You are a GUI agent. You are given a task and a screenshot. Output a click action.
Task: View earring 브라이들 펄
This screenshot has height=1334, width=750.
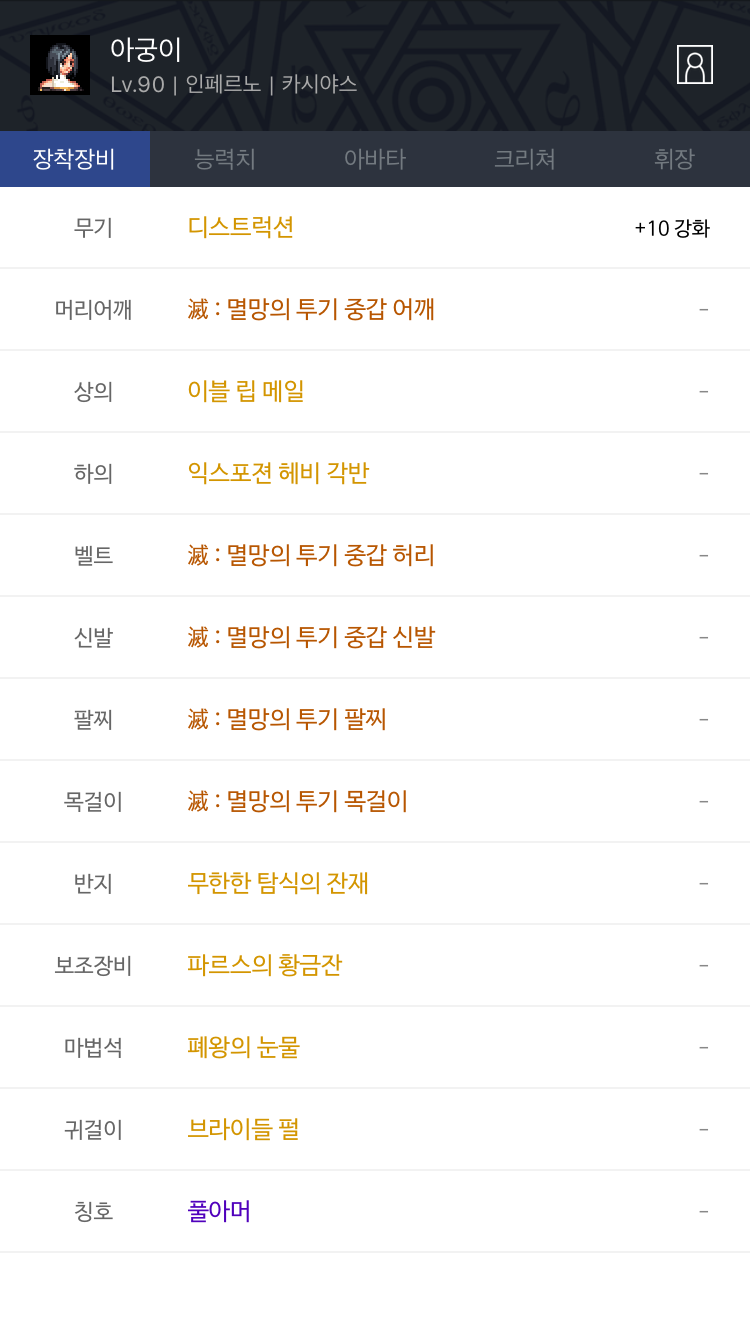(244, 1129)
